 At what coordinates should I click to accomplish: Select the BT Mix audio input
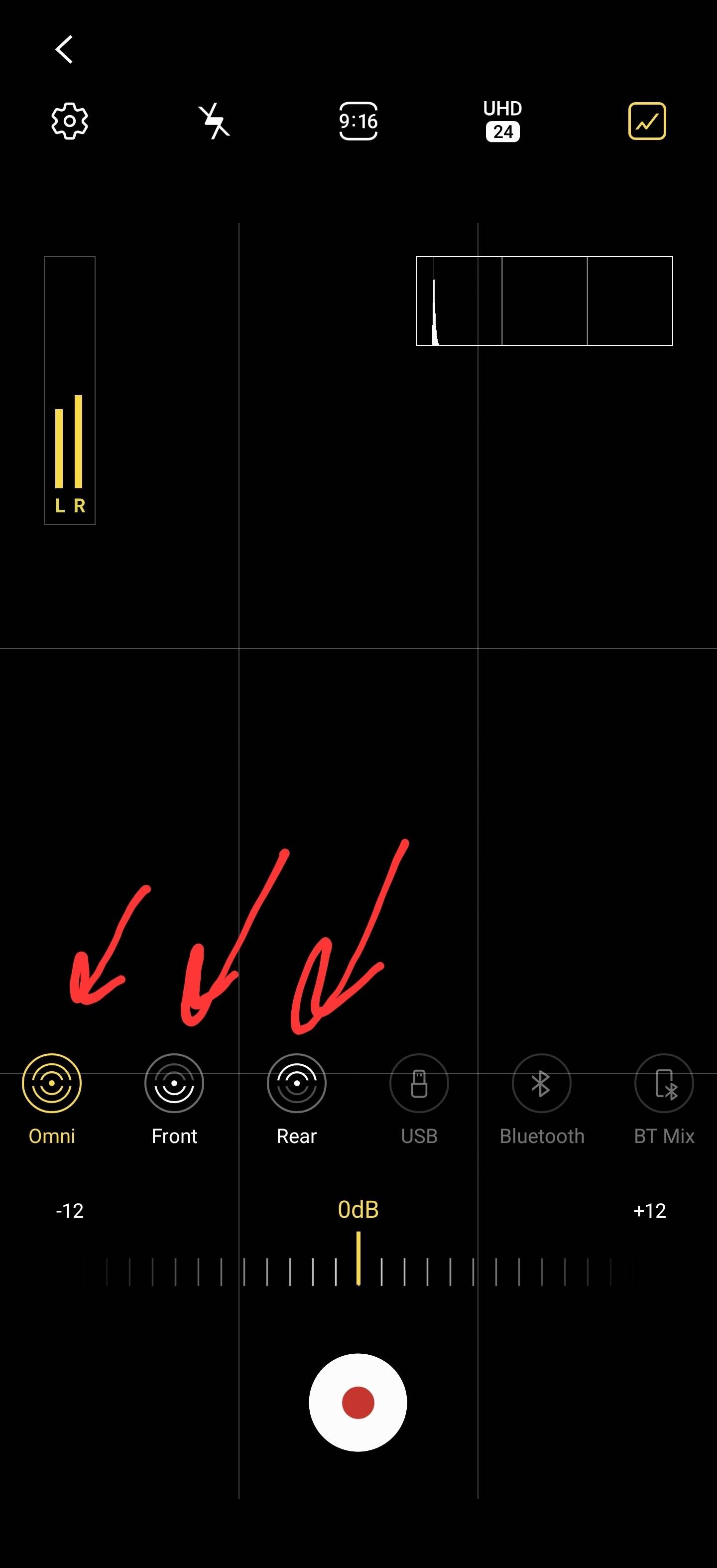click(664, 1084)
